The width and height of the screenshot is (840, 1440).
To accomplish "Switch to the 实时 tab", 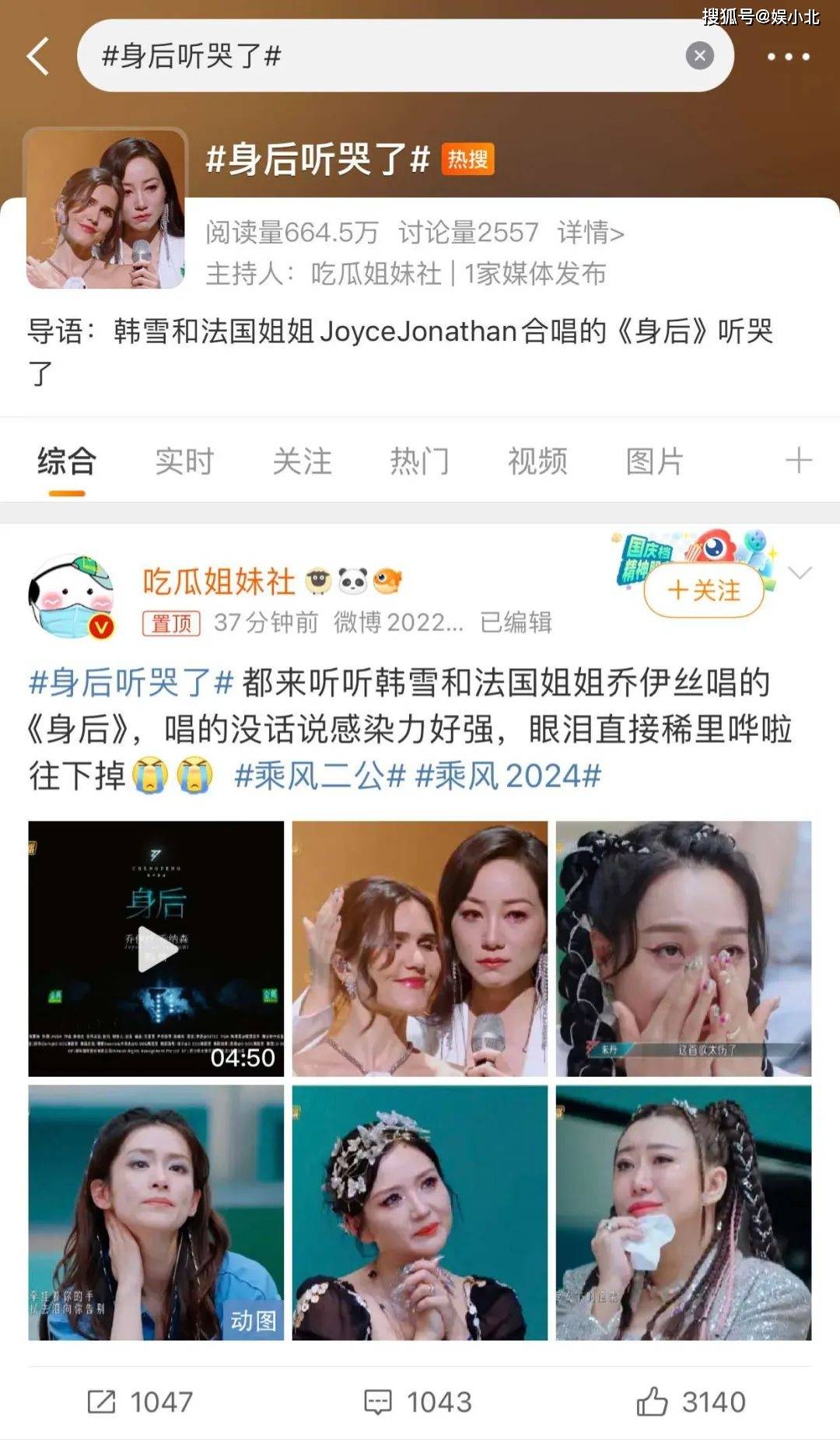I will pos(184,461).
